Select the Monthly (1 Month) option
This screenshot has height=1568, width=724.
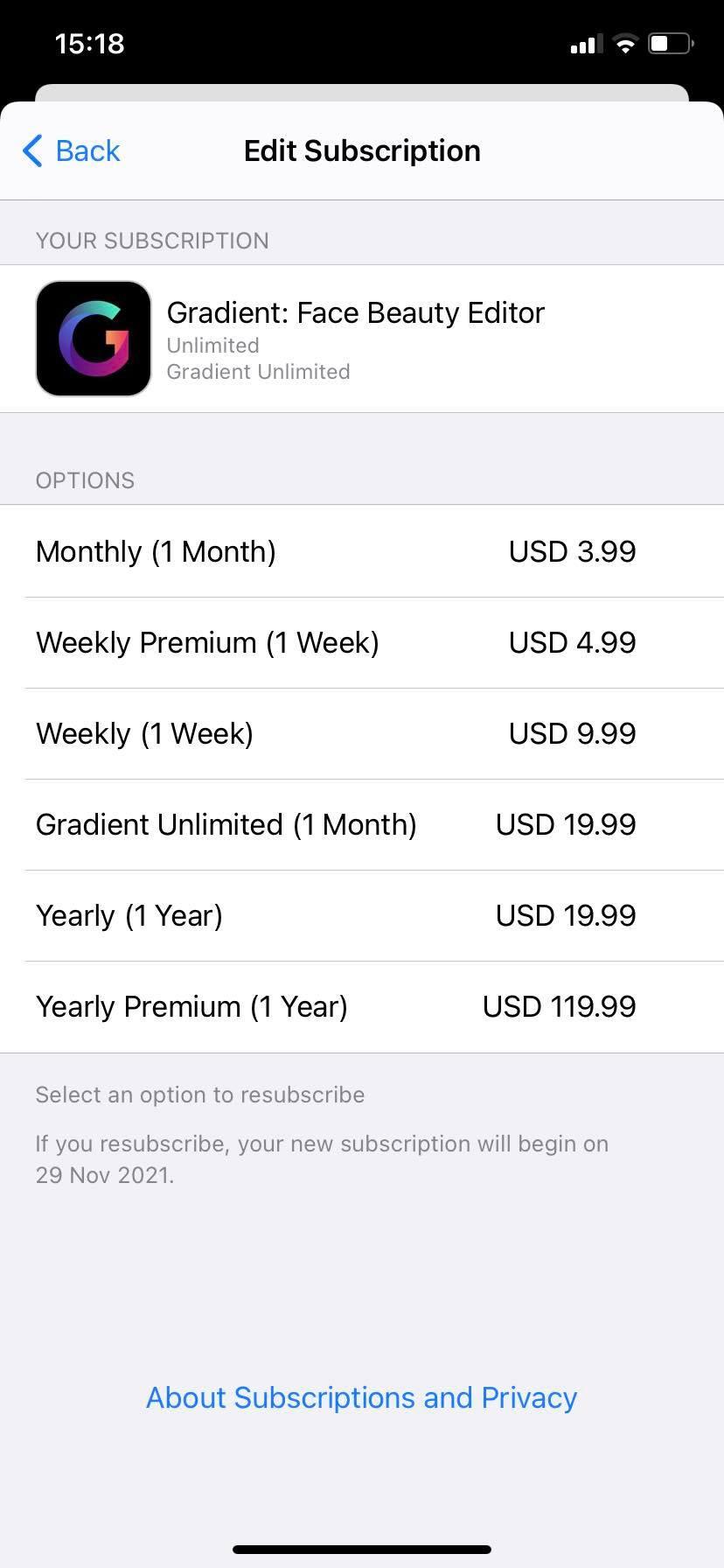click(362, 551)
